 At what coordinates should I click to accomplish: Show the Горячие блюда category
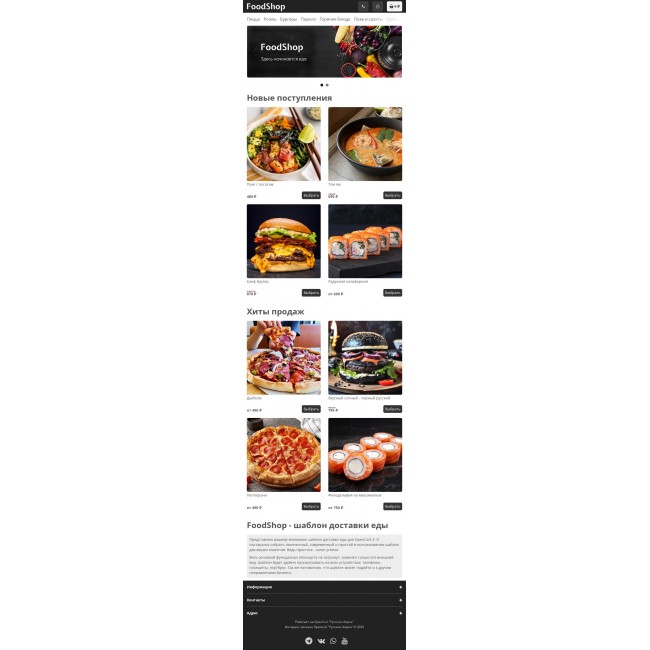335,19
